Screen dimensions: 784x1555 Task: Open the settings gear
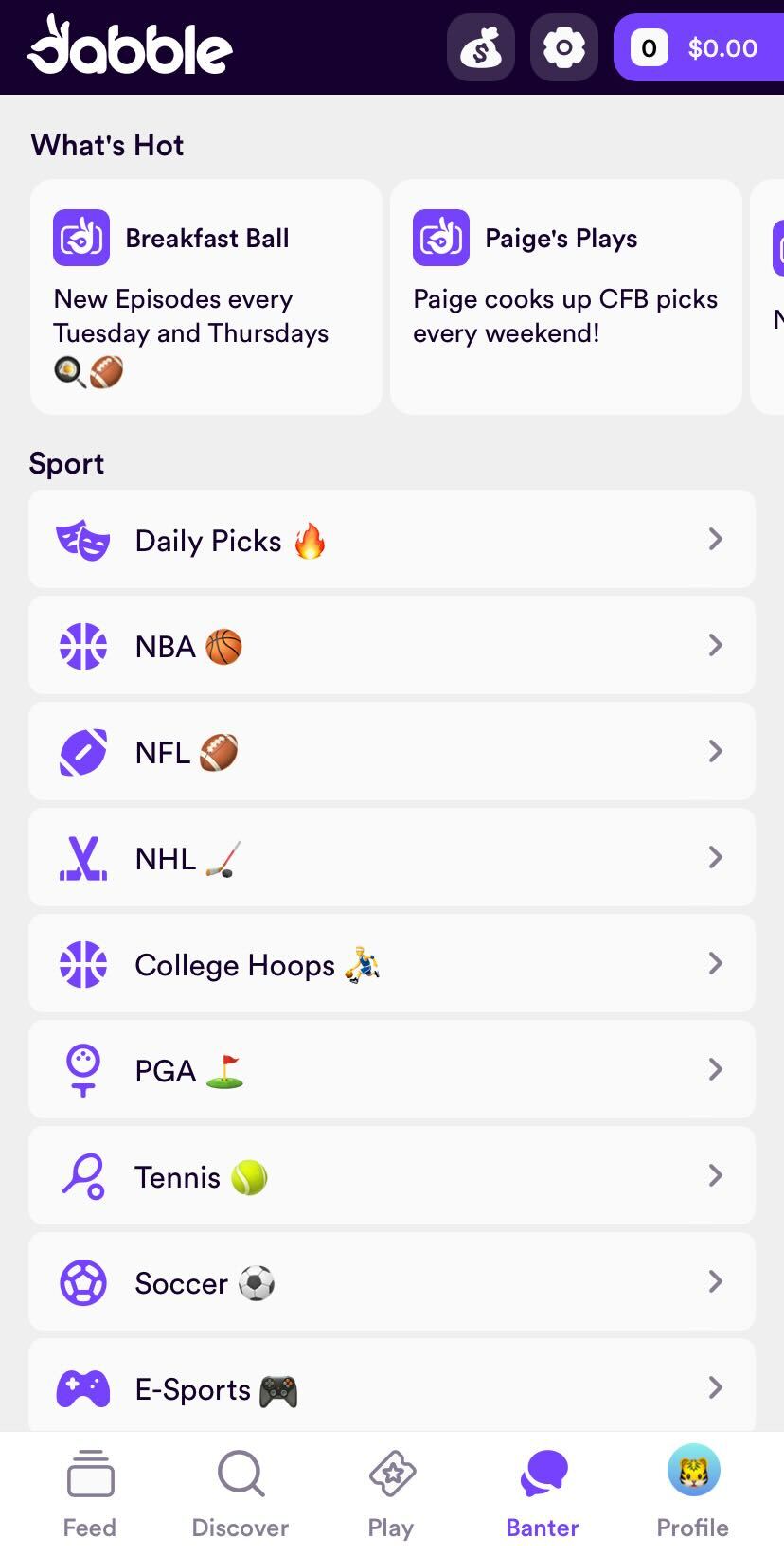point(564,47)
